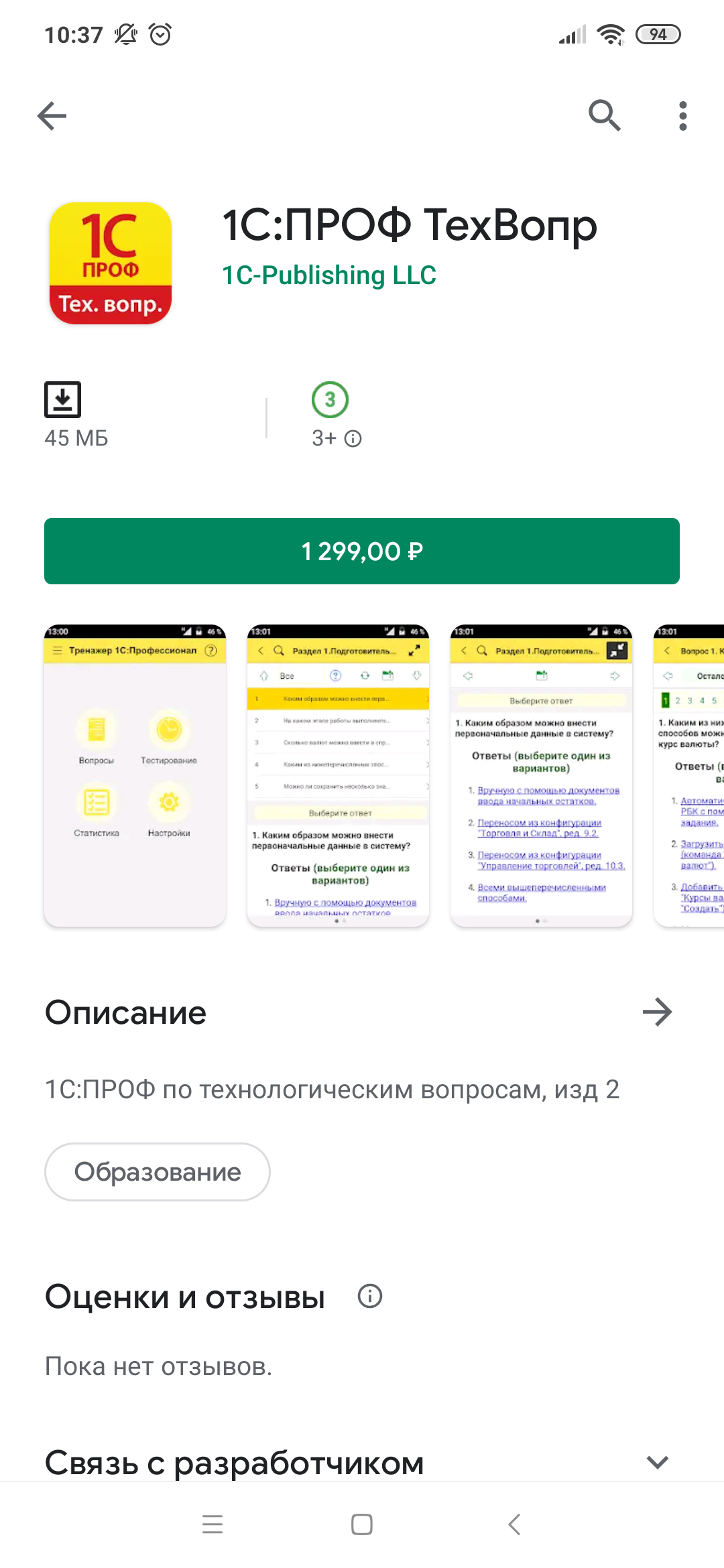Expand the Связь с разработчиком section
Viewport: 724px width, 1568px height.
click(x=657, y=1462)
